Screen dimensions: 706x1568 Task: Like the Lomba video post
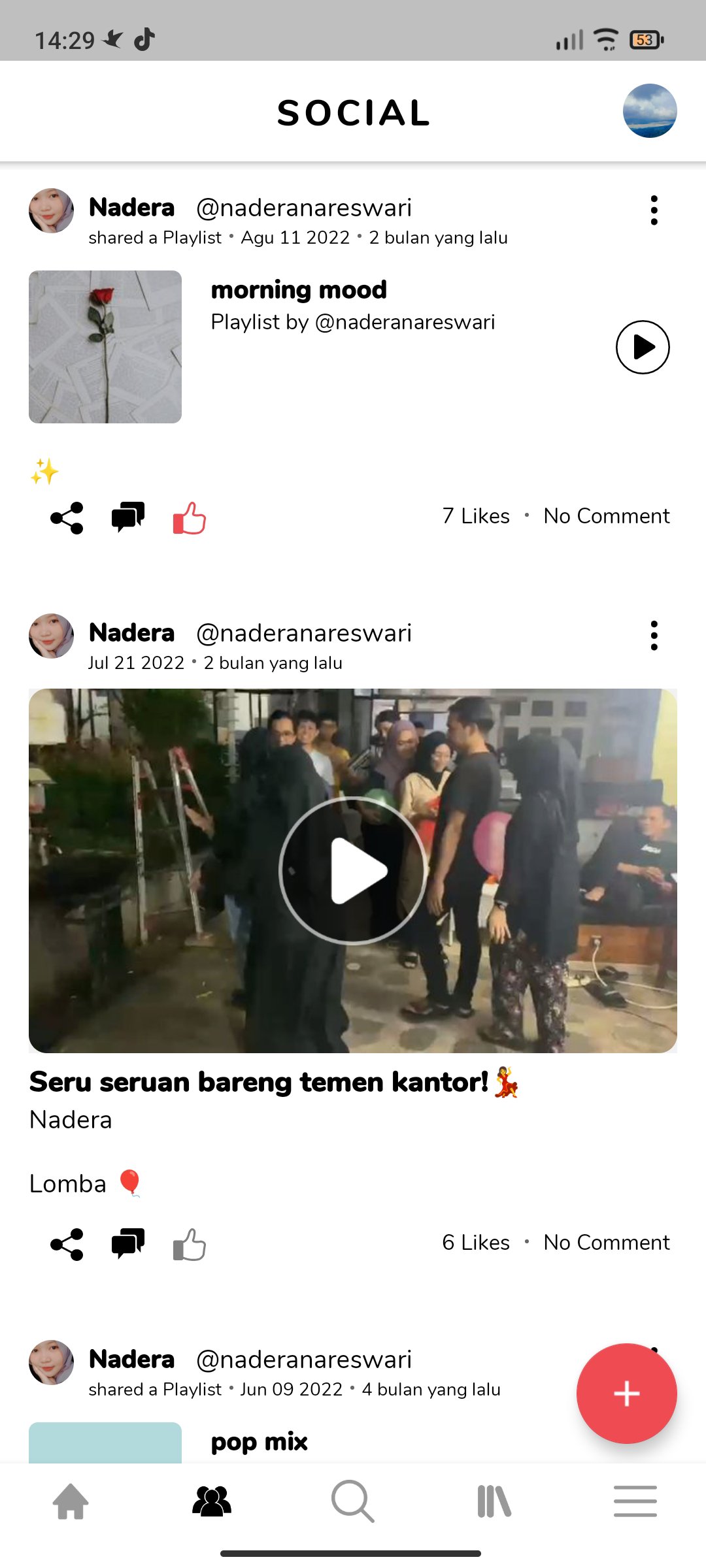190,1244
